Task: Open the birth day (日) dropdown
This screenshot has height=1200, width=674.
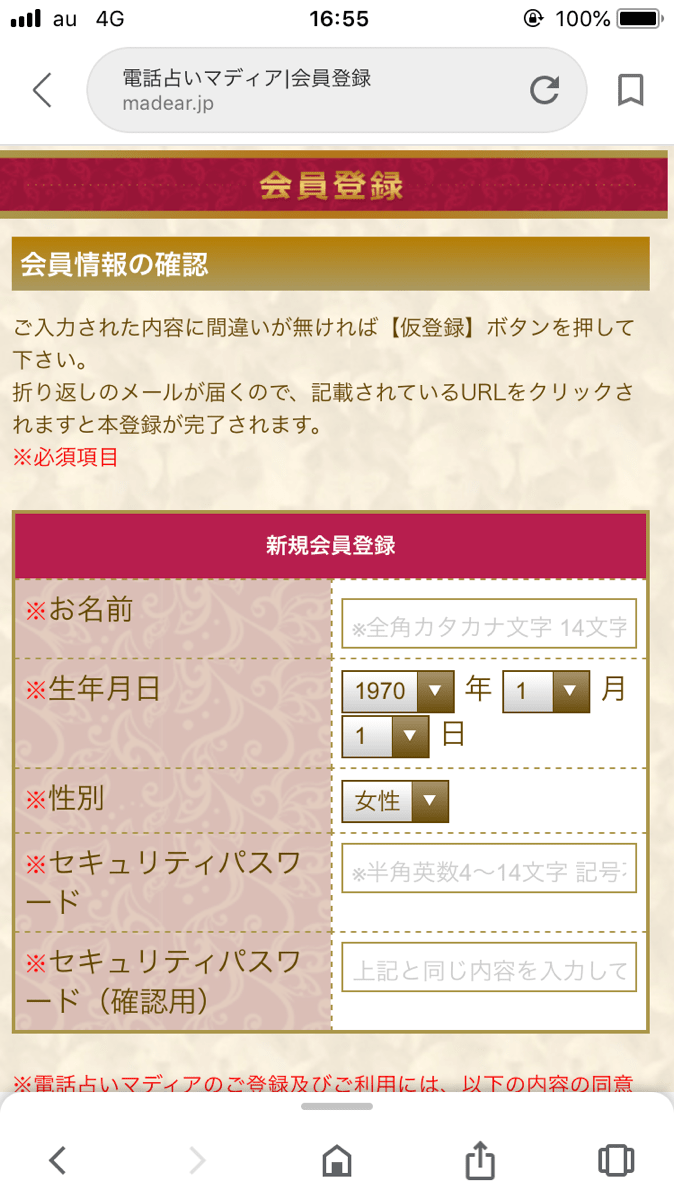Action: point(385,737)
